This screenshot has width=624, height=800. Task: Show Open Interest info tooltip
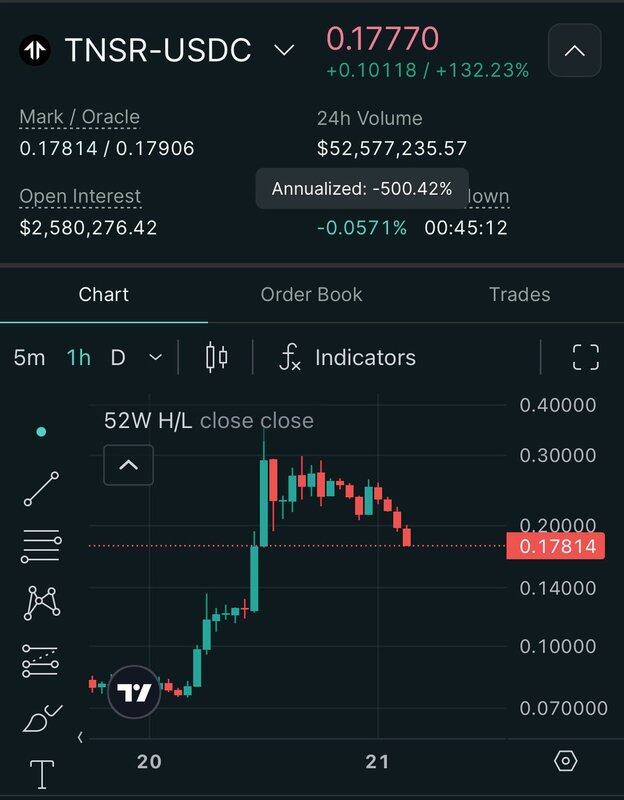click(x=80, y=197)
